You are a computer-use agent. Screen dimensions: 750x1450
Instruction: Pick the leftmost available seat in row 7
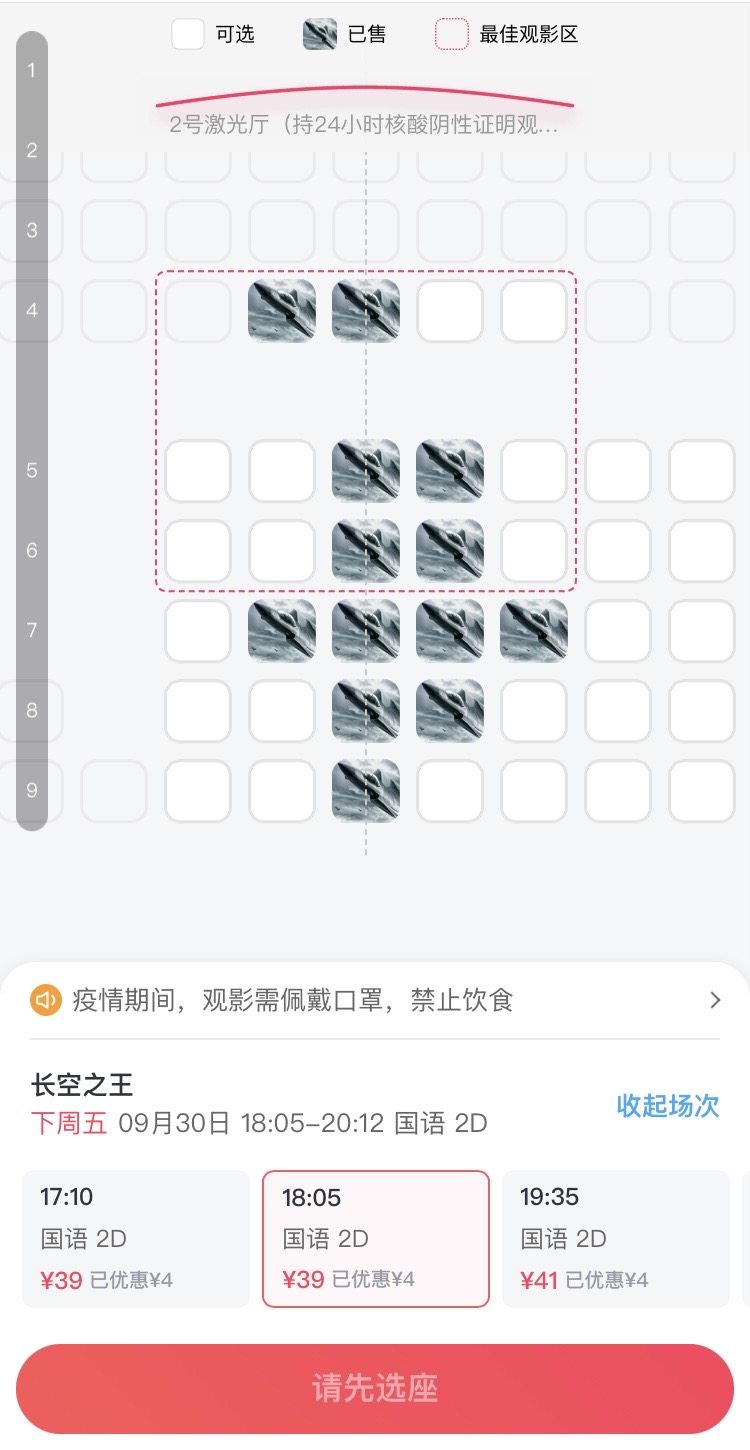[x=198, y=631]
